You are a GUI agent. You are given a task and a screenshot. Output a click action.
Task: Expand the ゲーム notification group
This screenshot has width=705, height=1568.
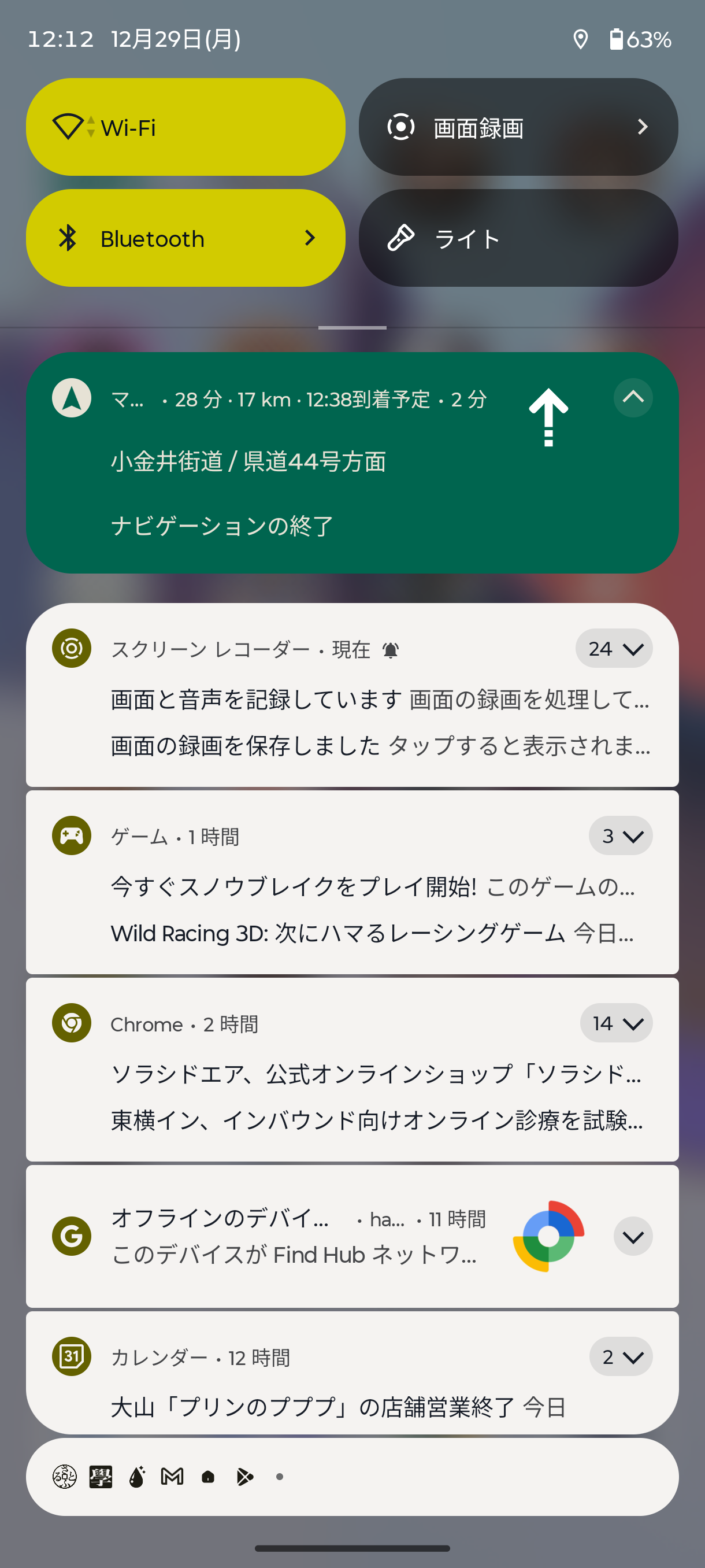click(620, 835)
